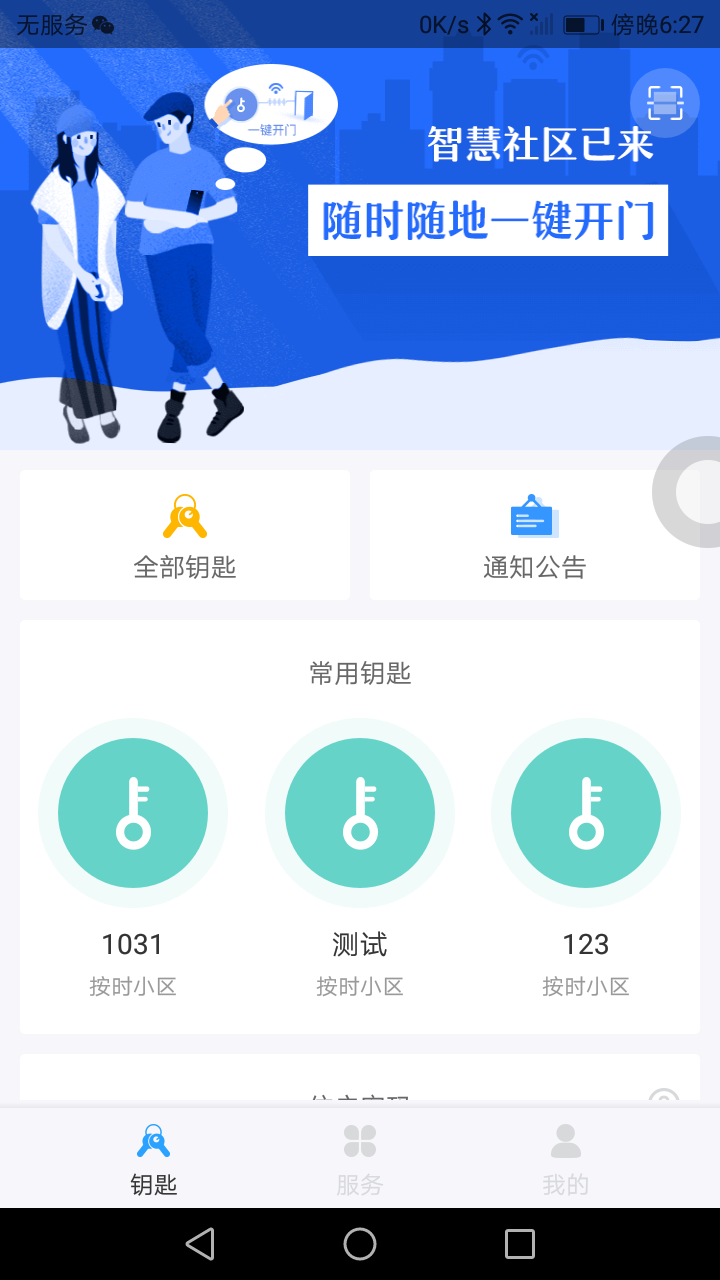This screenshot has height=1280, width=720.
Task: Switch to the 我的 tab
Action: pos(566,1158)
